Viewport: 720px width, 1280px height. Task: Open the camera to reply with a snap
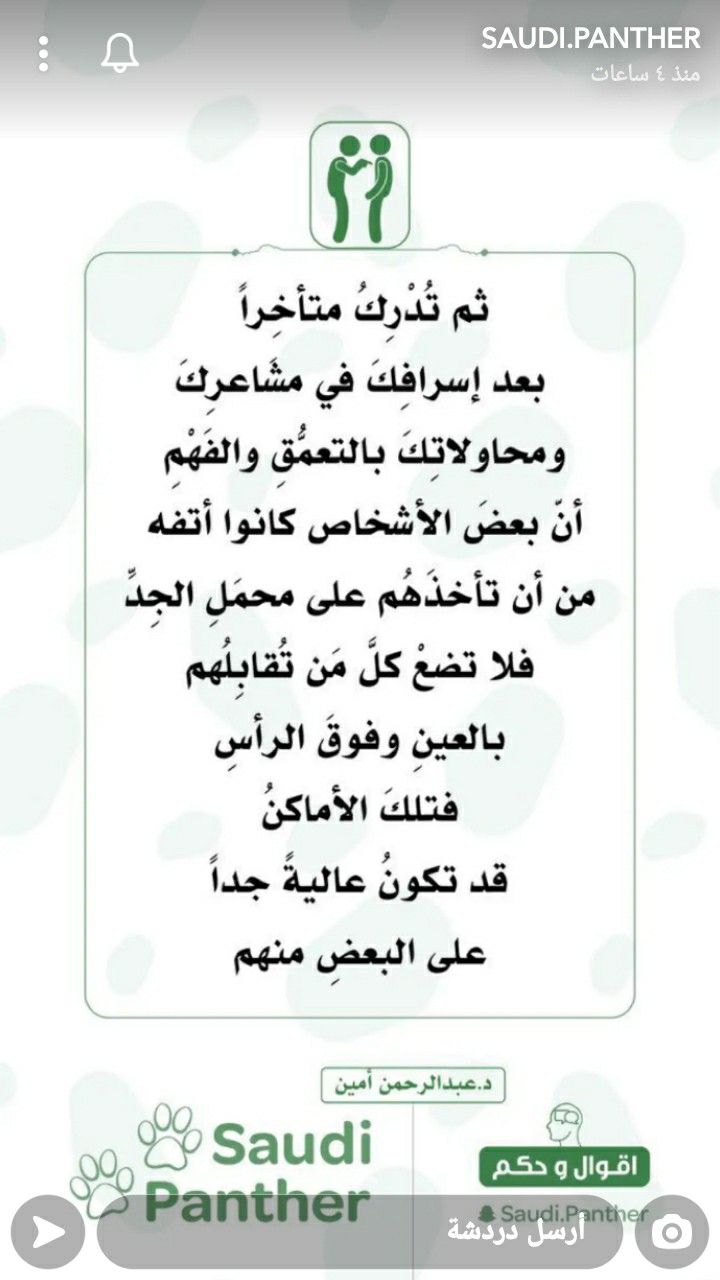(672, 1231)
